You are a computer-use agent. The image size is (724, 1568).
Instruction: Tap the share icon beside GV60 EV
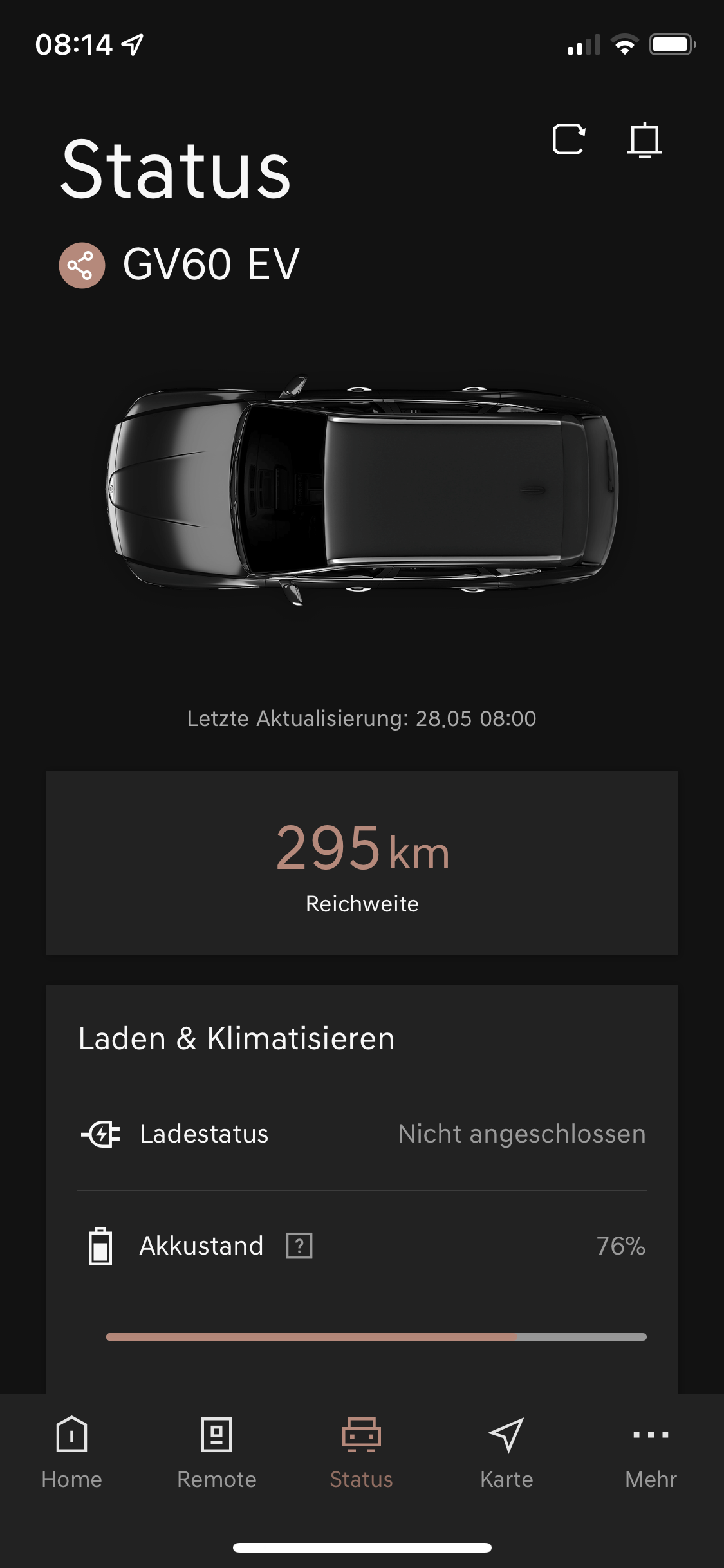click(82, 265)
